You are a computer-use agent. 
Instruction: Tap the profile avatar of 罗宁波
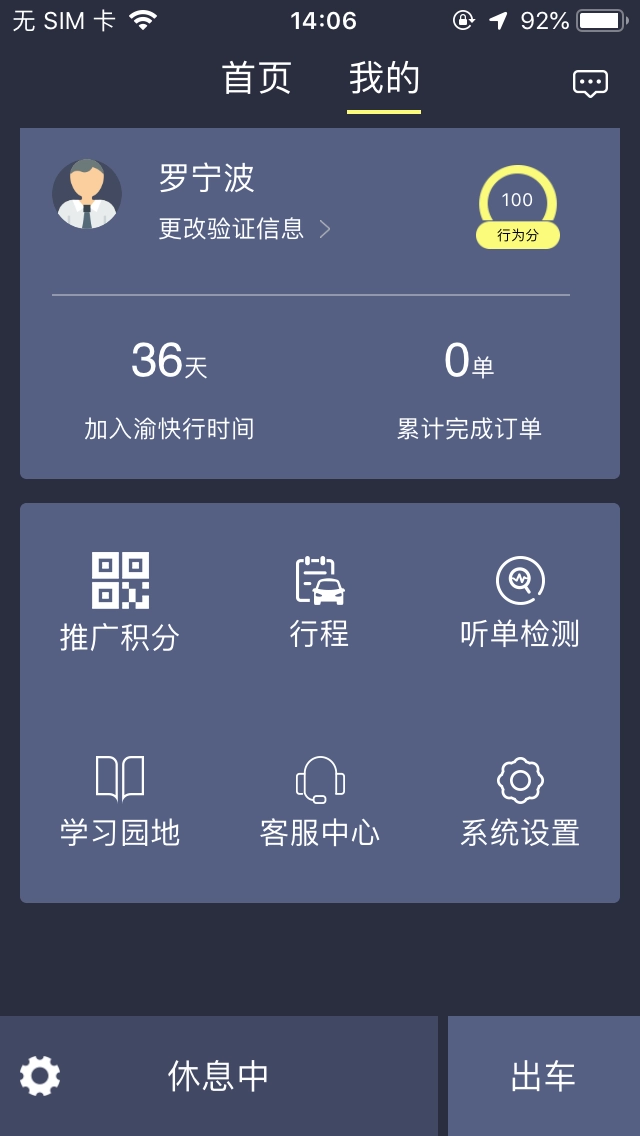tap(87, 194)
